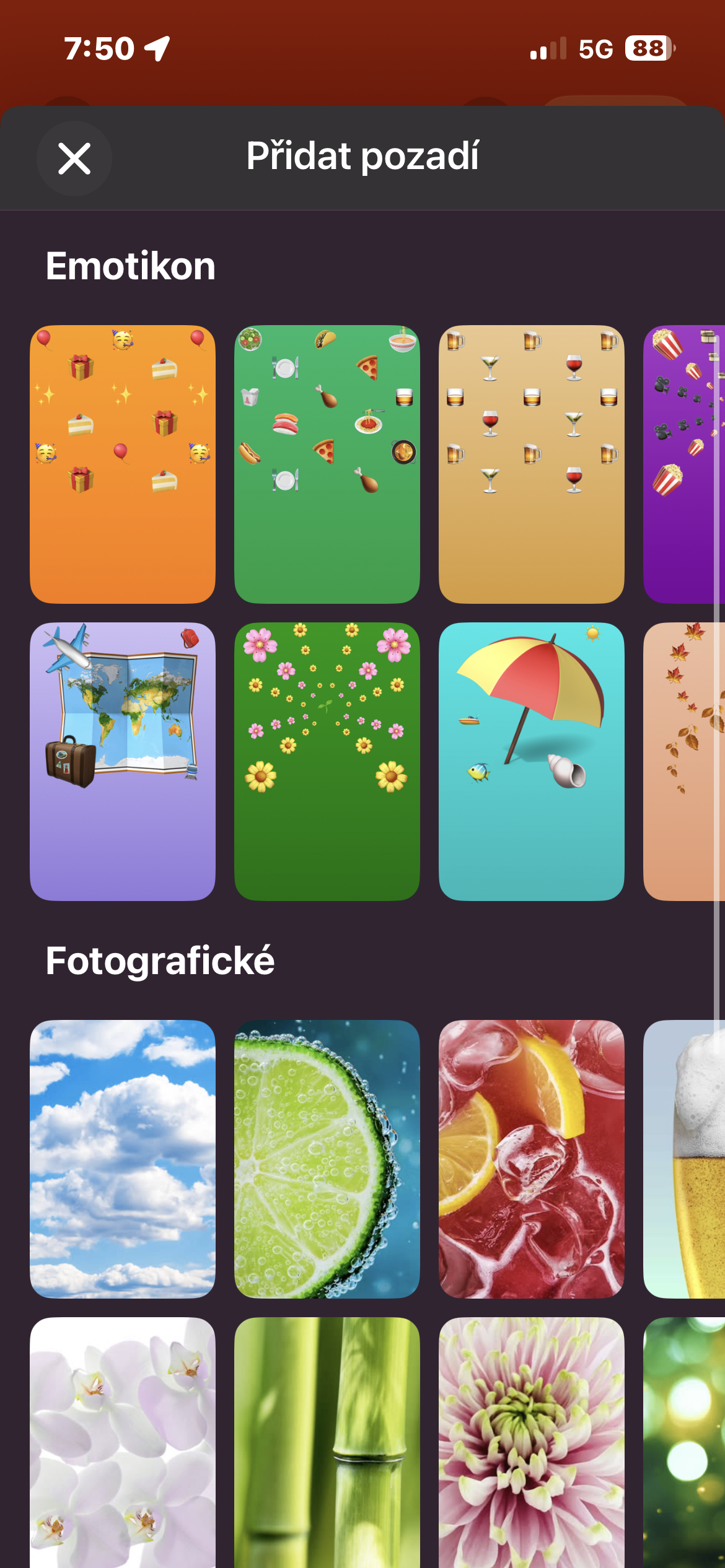Select the beer glass photo background
The width and height of the screenshot is (725, 1568).
683,1159
